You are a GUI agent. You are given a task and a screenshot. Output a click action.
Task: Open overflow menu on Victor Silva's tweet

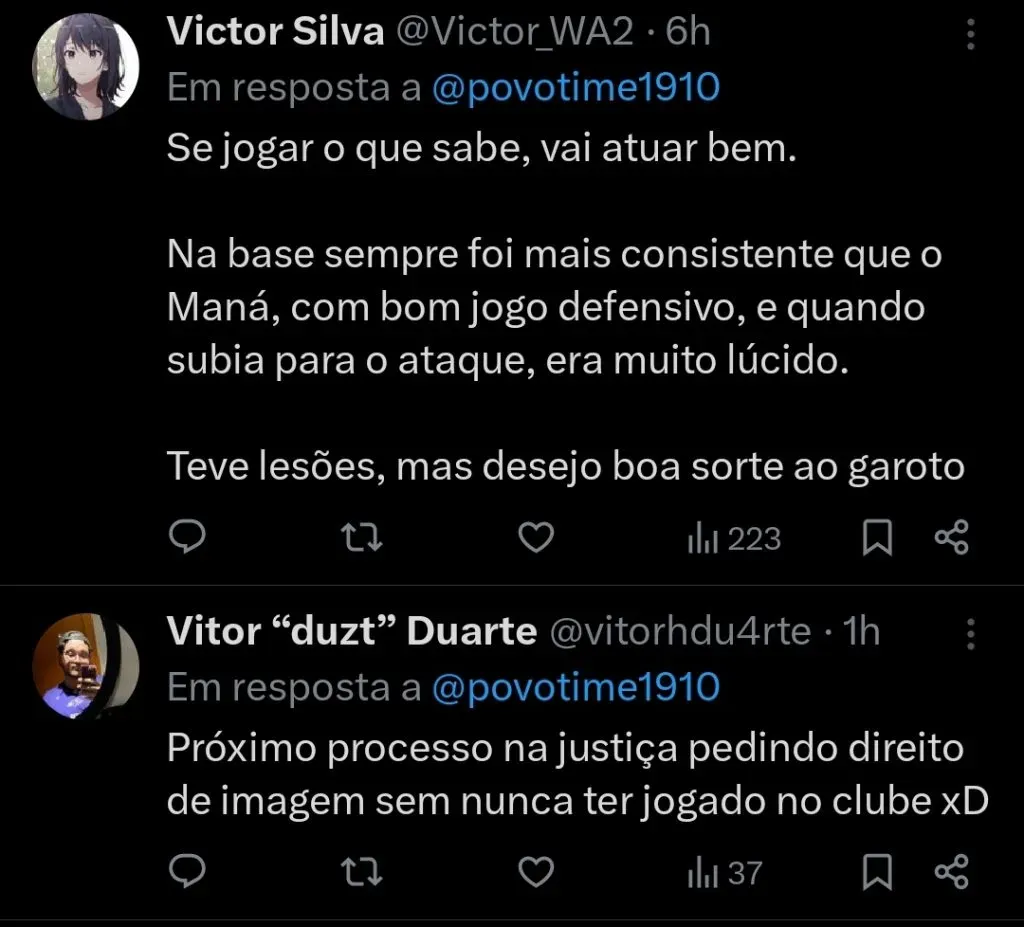point(969,35)
